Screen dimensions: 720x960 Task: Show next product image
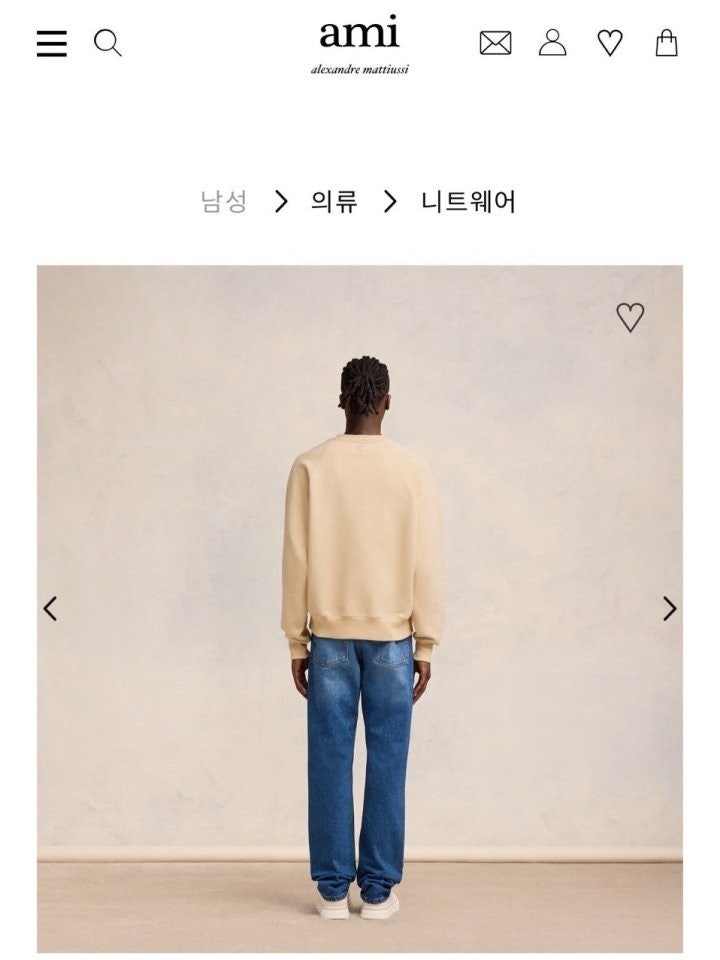[x=669, y=608]
